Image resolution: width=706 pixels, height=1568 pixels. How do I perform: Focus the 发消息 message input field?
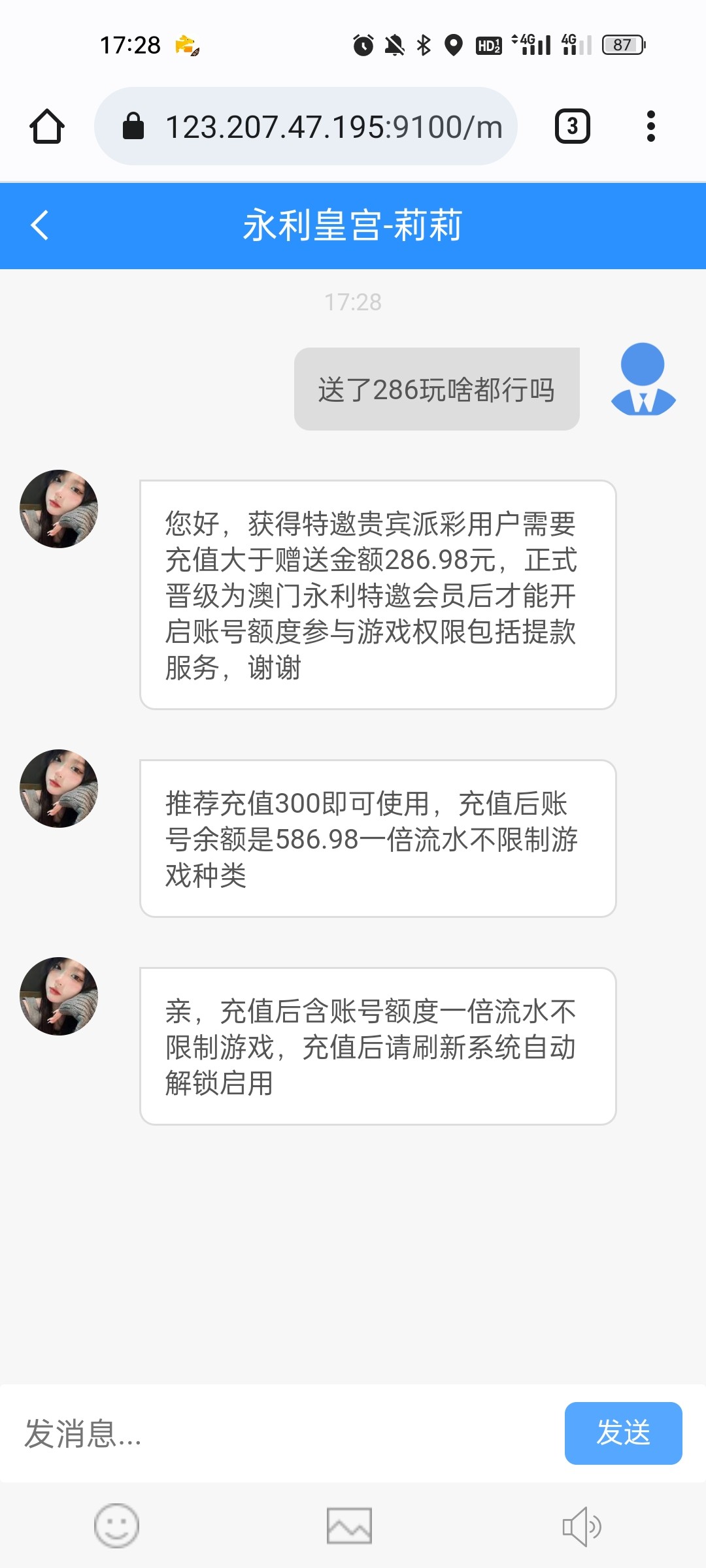281,1433
